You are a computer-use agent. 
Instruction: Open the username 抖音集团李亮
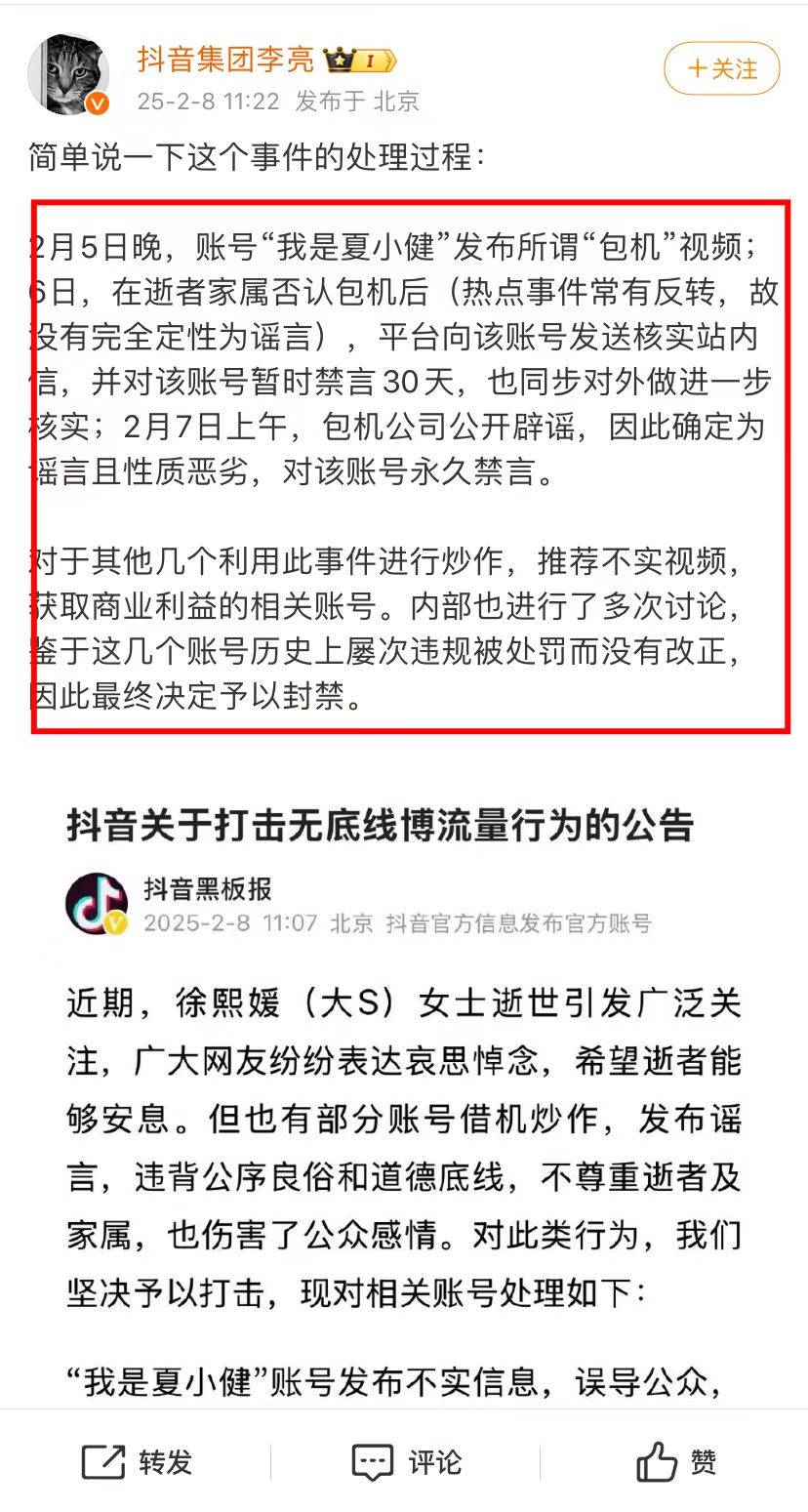[x=225, y=60]
